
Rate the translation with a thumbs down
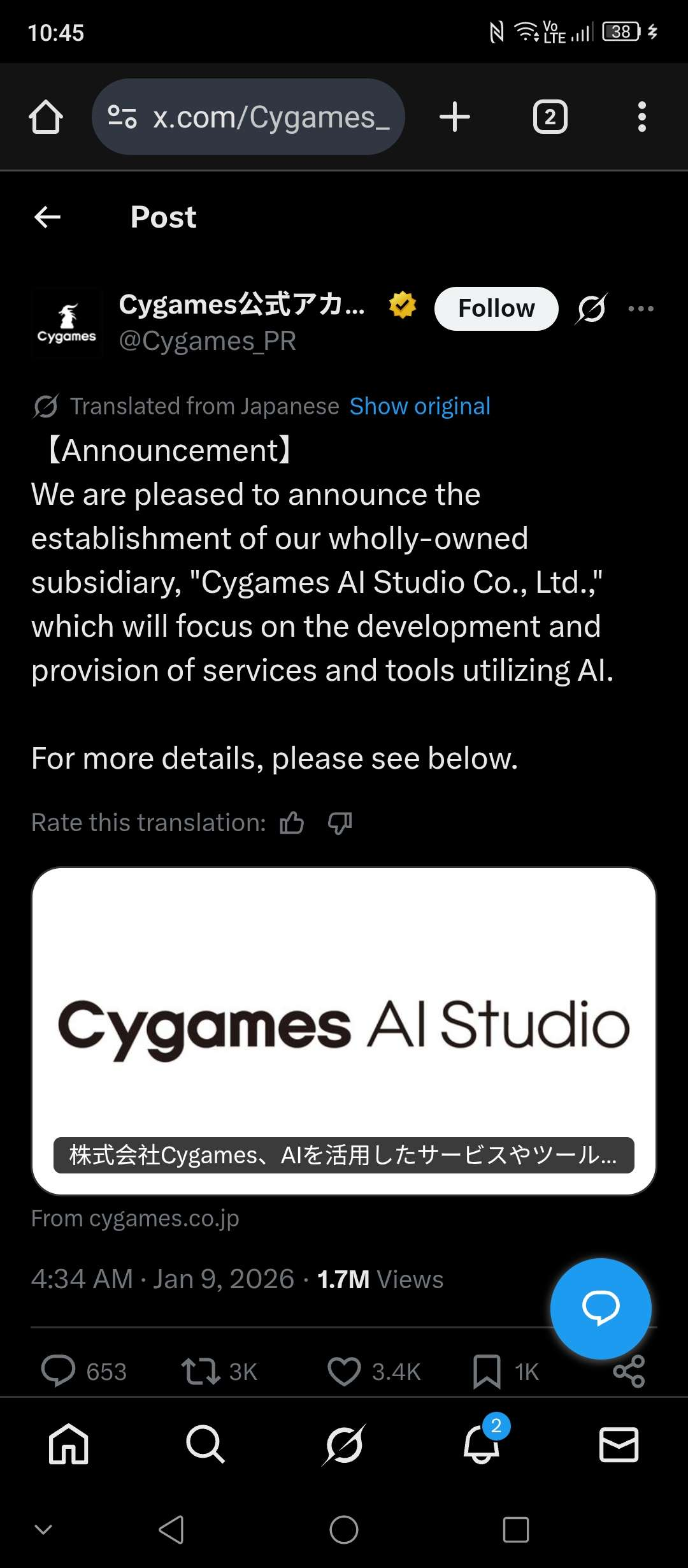340,823
